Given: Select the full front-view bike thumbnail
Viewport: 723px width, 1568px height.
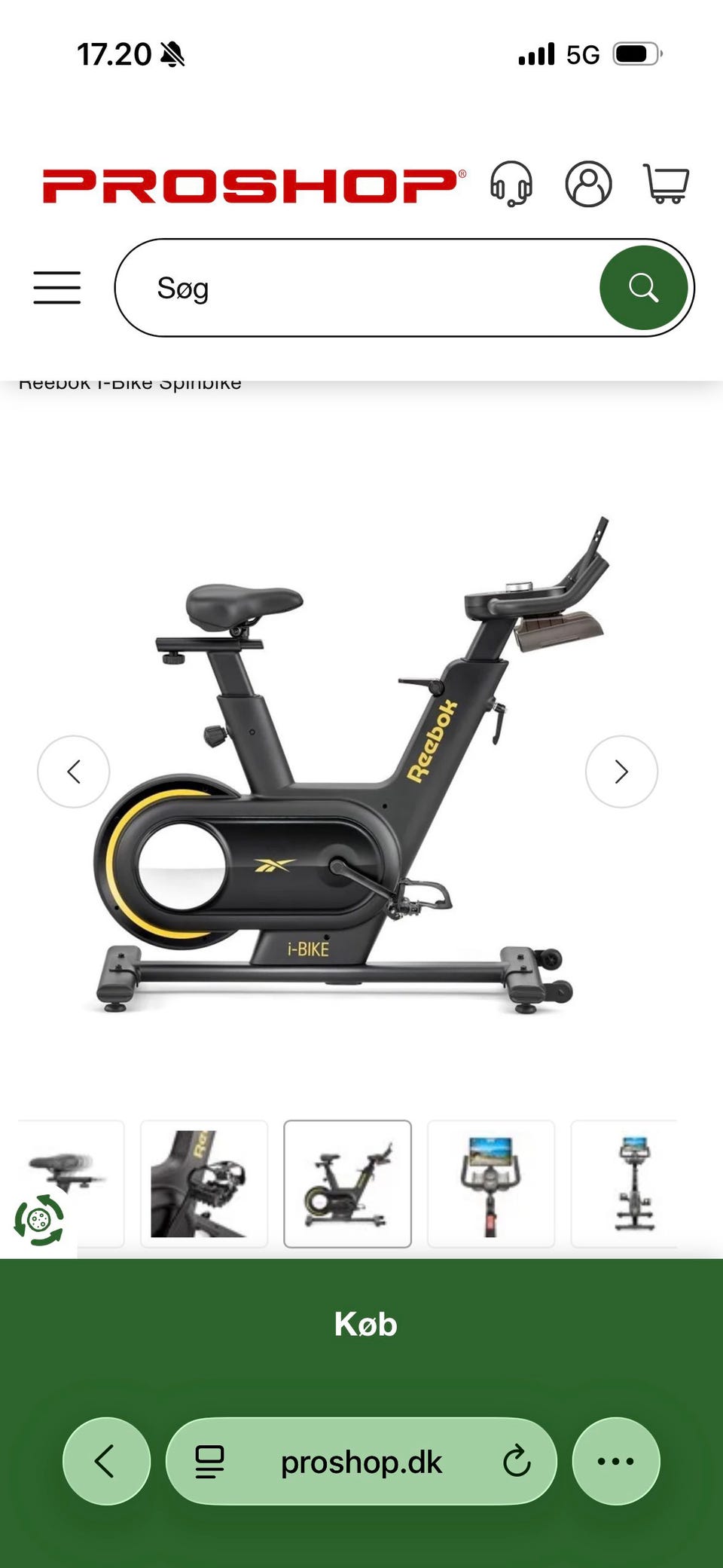Looking at the screenshot, I should 624,1184.
